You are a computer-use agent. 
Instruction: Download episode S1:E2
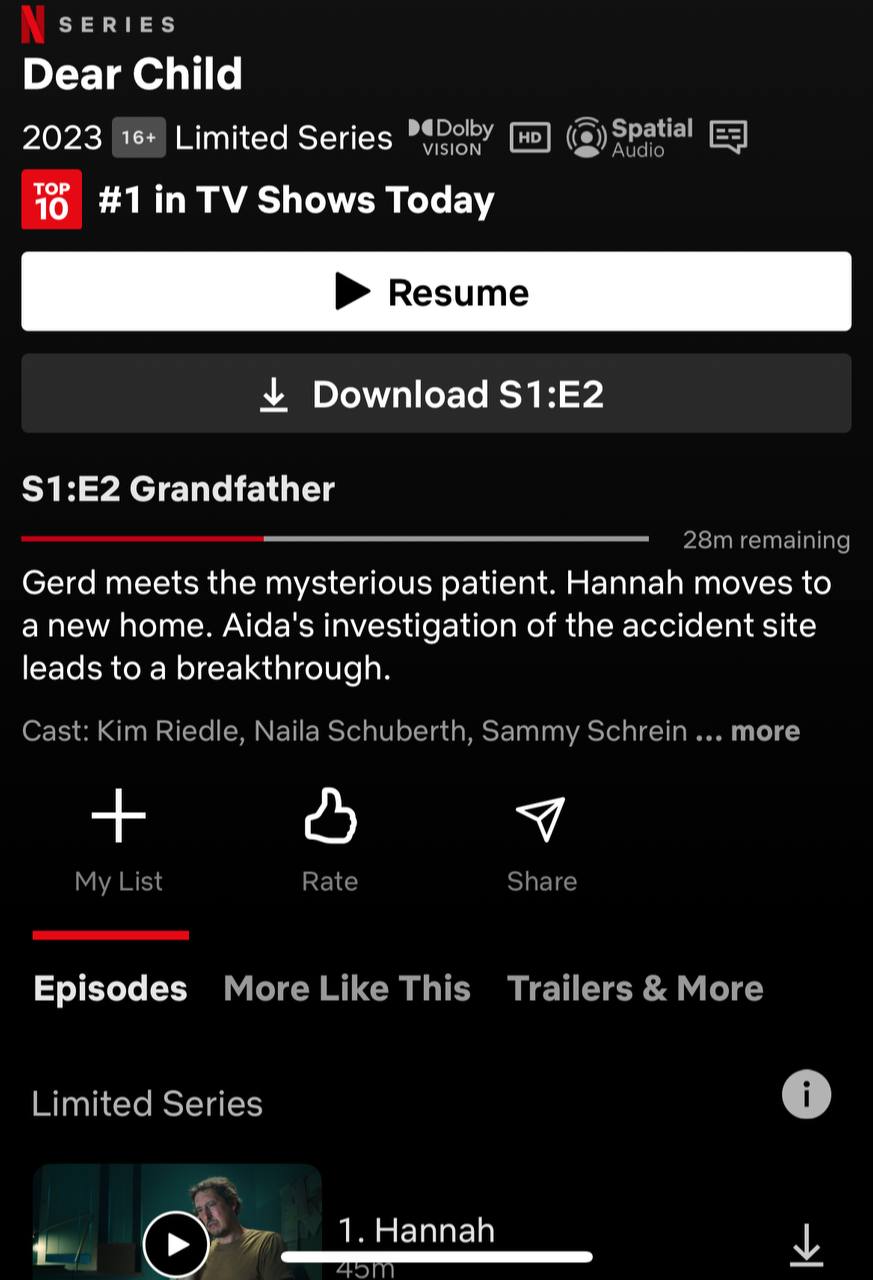point(436,394)
